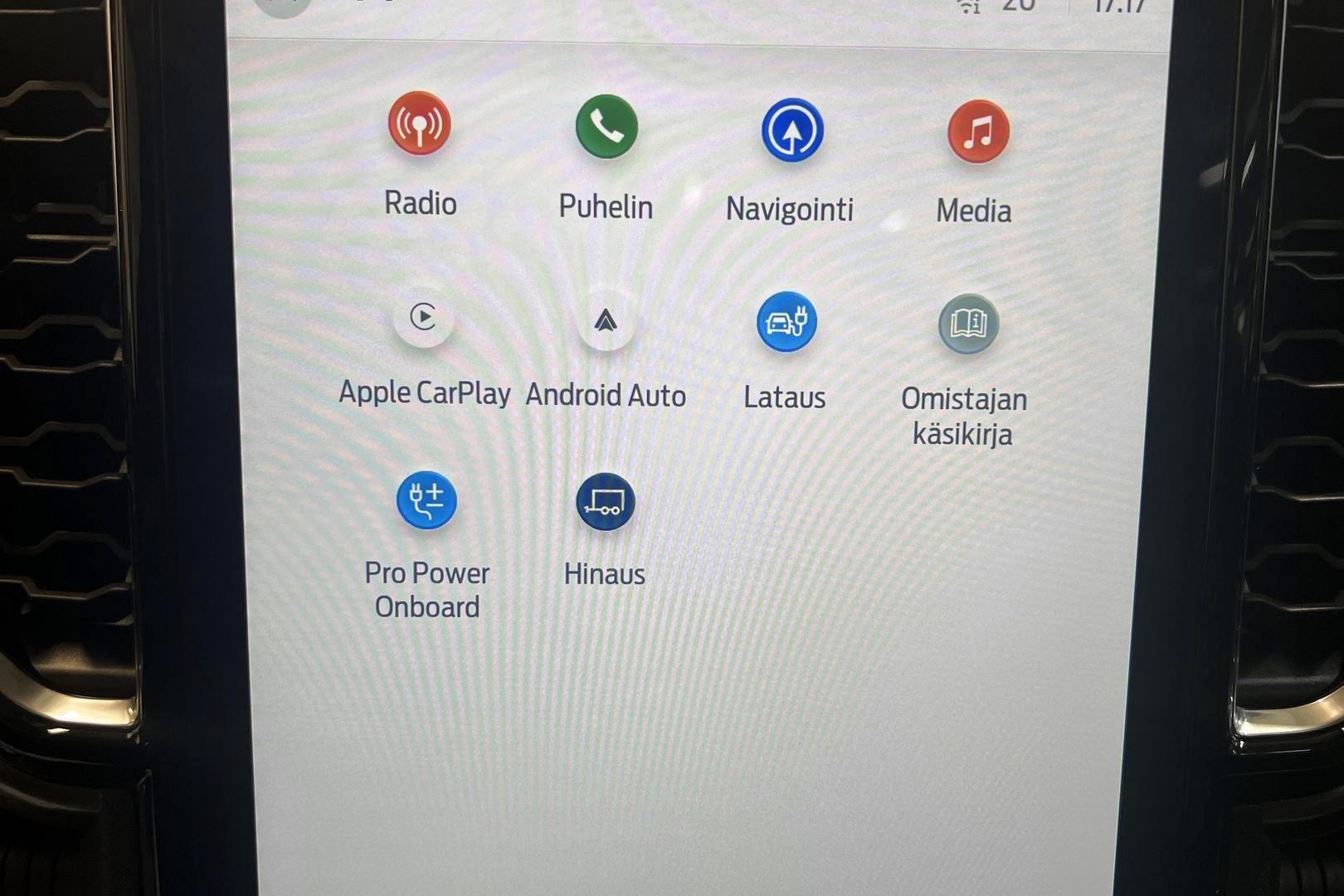
Task: Launch Android Auto
Action: point(606,320)
